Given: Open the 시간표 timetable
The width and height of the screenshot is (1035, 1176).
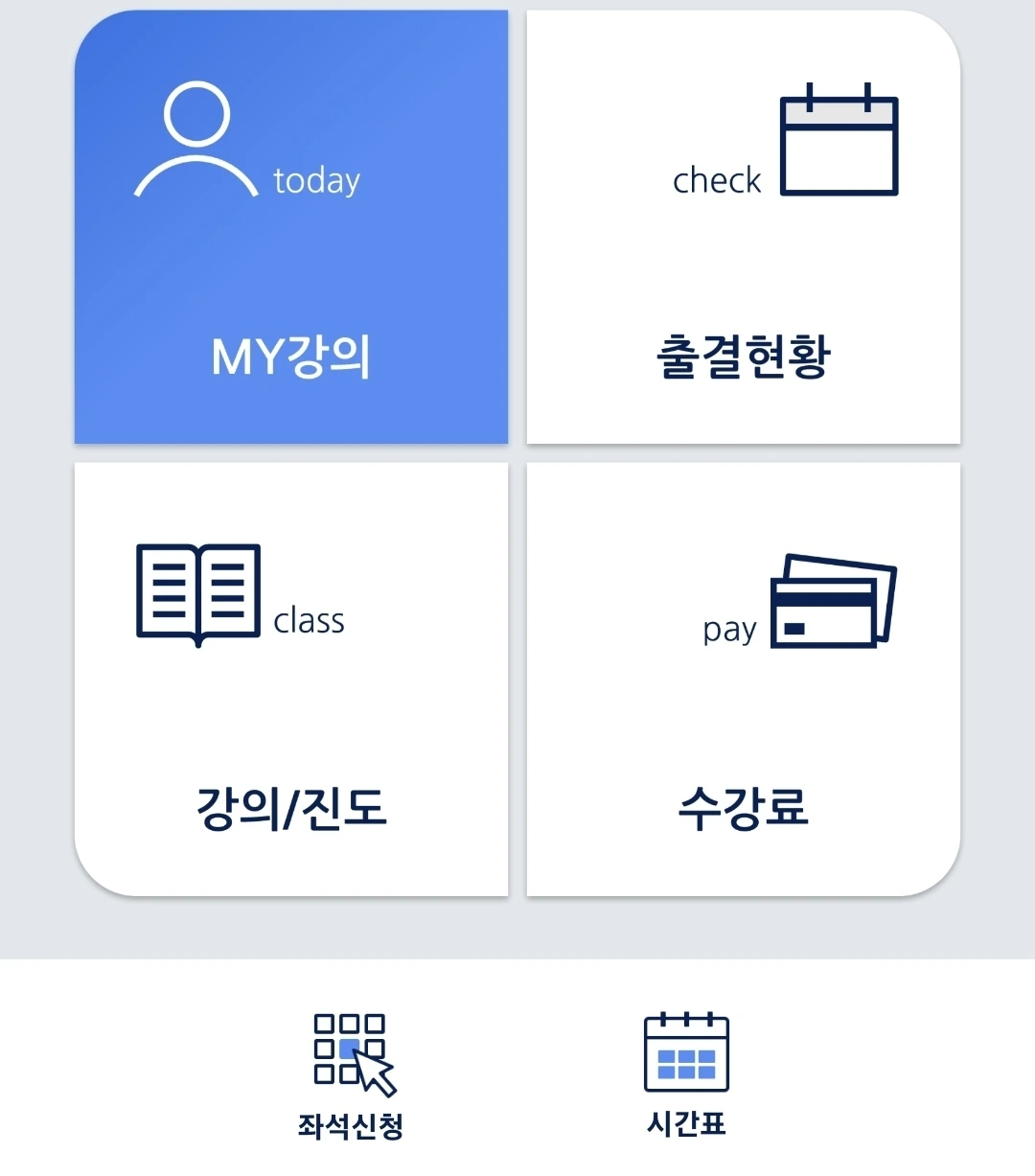Looking at the screenshot, I should [686, 1074].
